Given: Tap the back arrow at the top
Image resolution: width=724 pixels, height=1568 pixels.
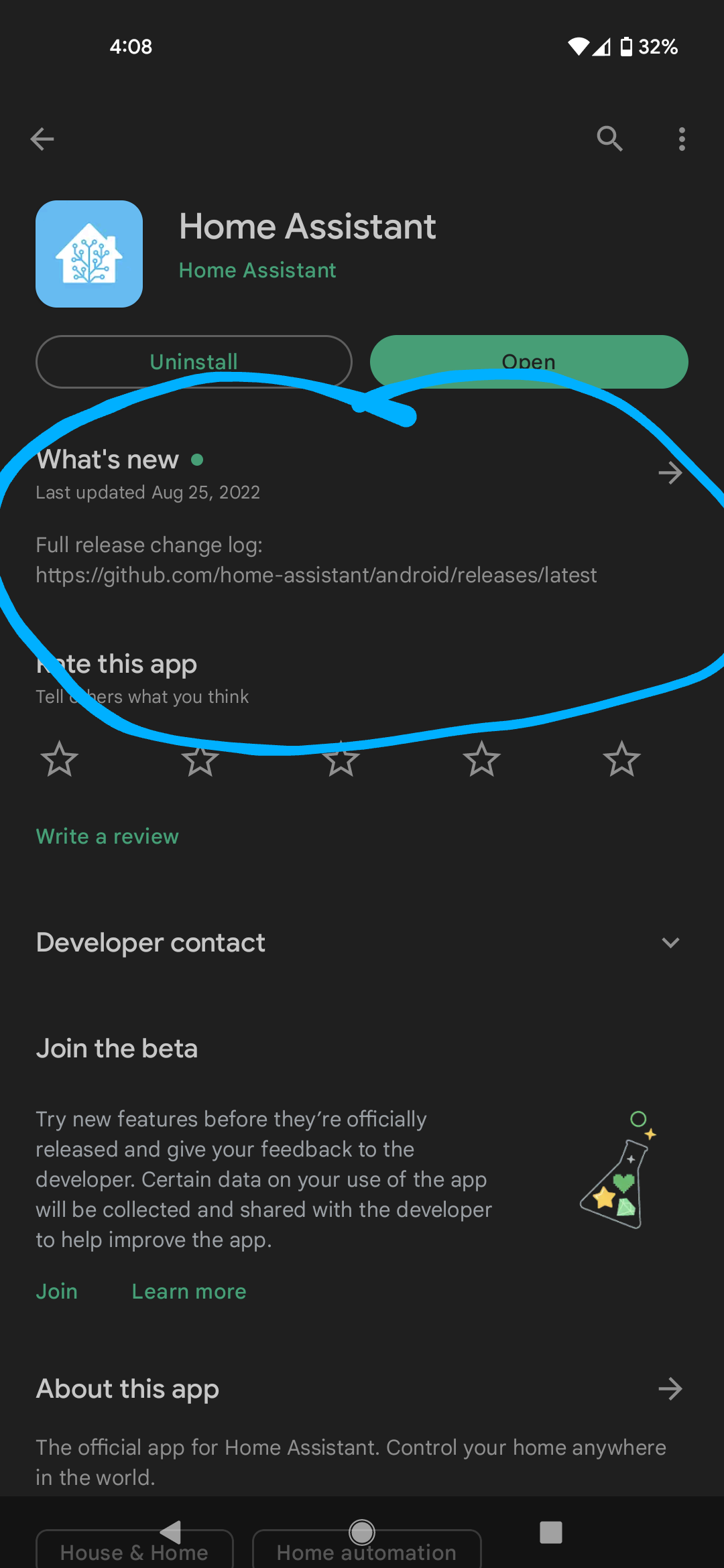Looking at the screenshot, I should pos(42,139).
